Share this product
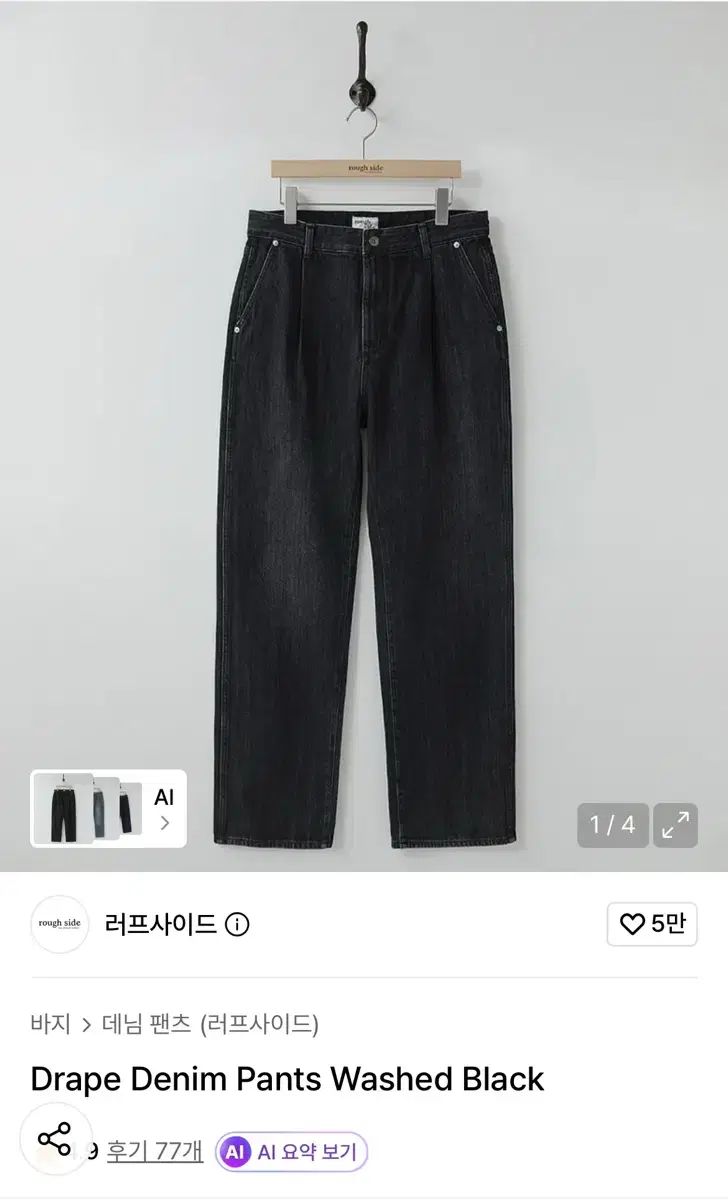Screen dimensions: 728x1200 pyautogui.click(x=54, y=1140)
